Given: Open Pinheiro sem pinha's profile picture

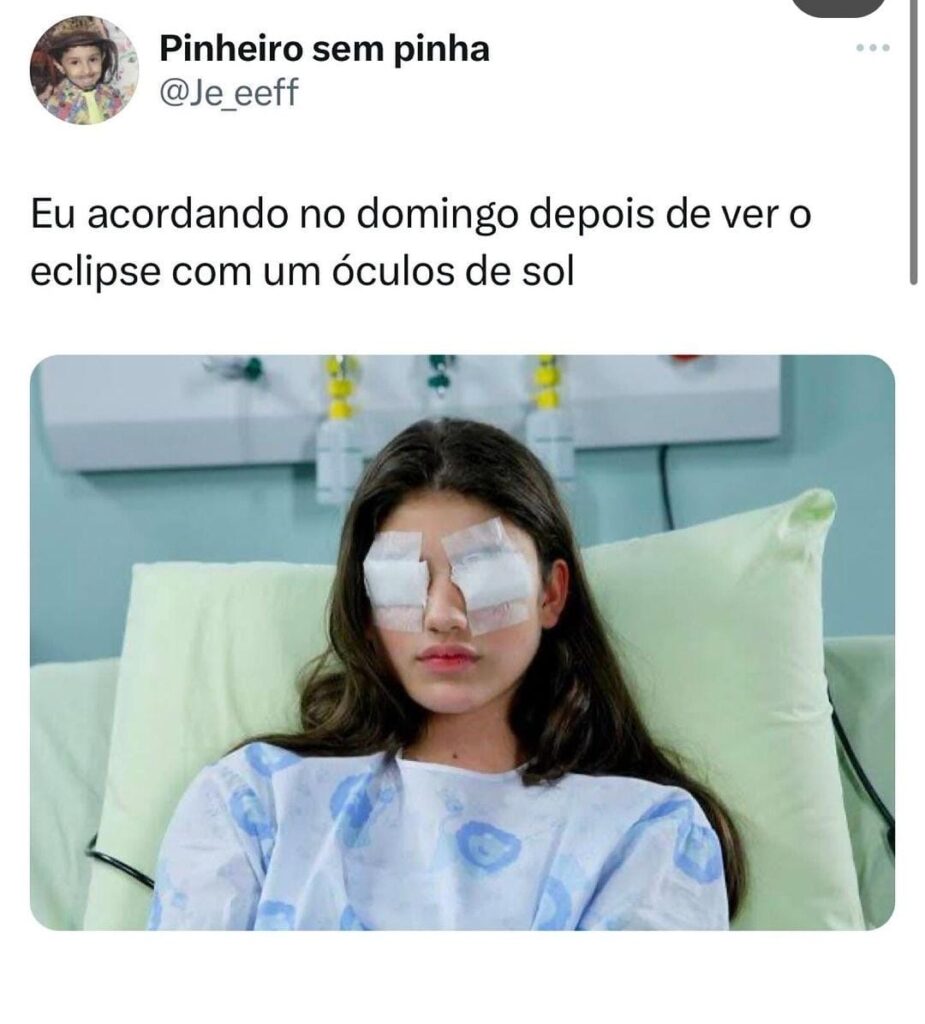Looking at the screenshot, I should 84,71.
